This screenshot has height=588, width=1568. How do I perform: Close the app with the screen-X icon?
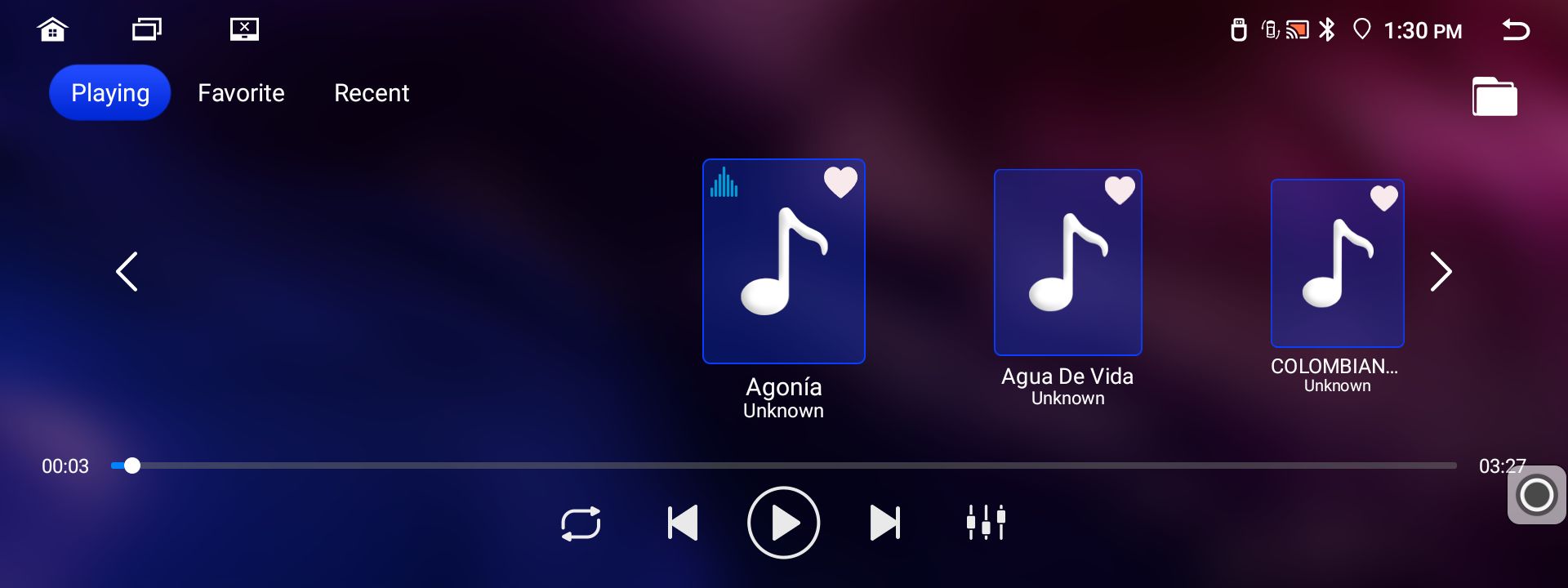click(x=244, y=30)
